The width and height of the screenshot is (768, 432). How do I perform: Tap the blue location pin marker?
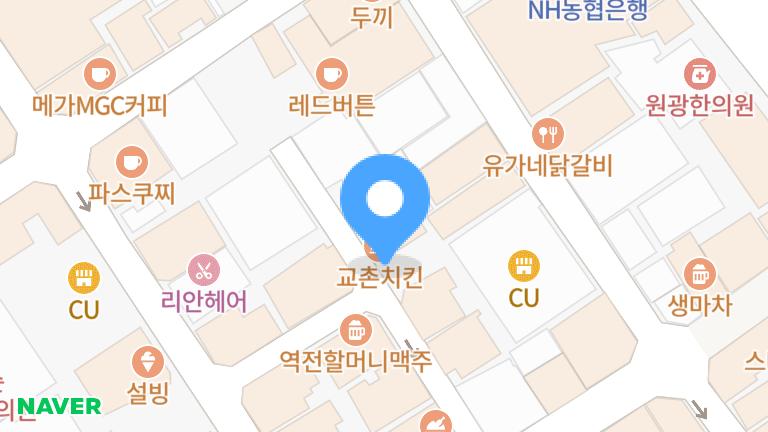[384, 200]
